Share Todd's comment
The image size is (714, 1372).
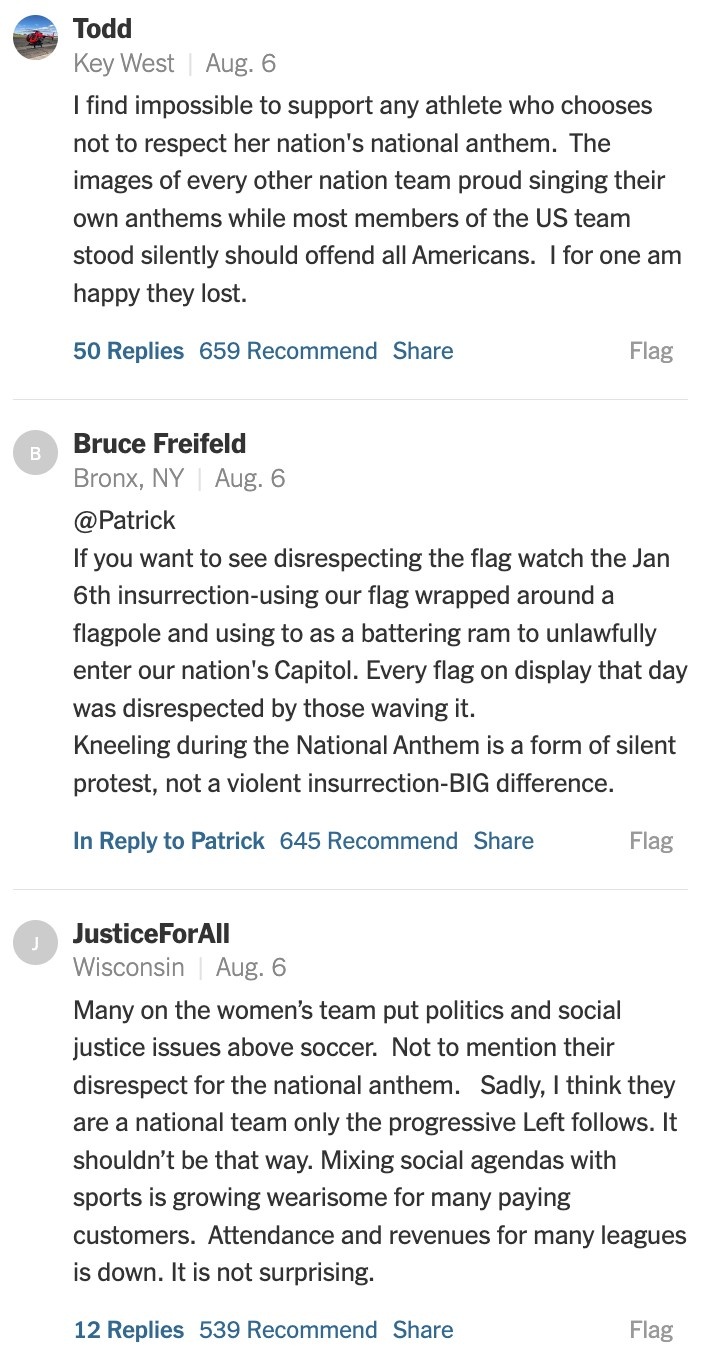[x=423, y=351]
